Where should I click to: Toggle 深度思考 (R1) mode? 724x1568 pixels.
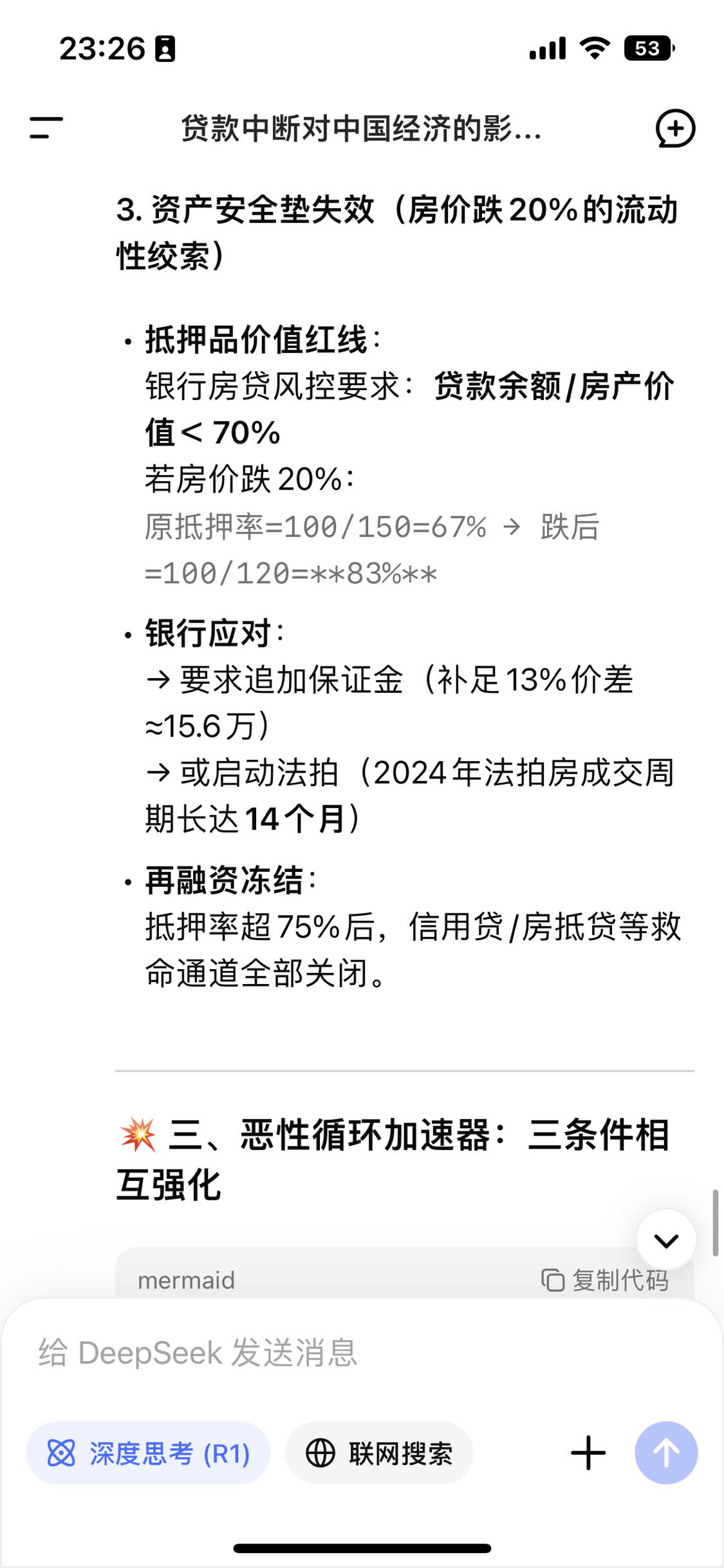[148, 1453]
